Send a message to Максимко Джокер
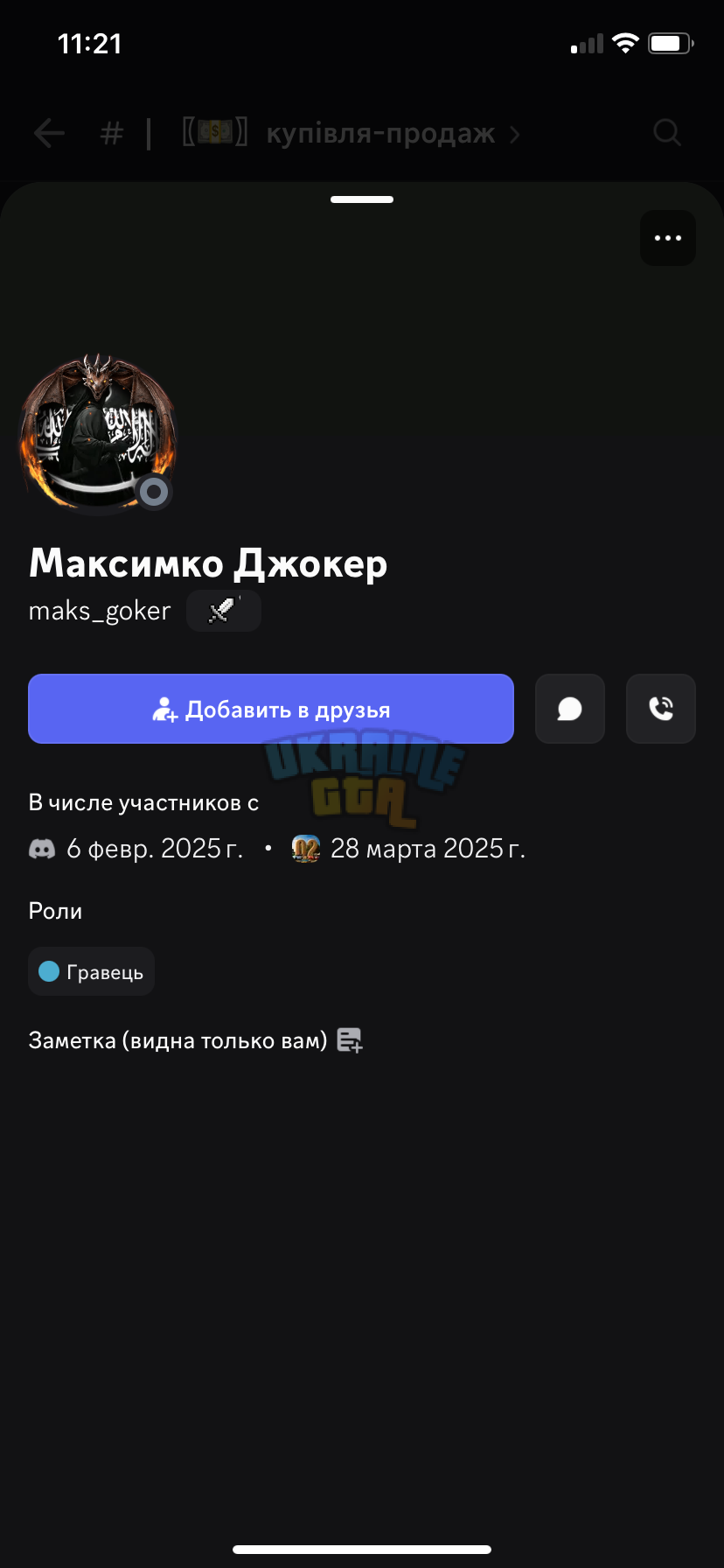Image resolution: width=724 pixels, height=1568 pixels. [570, 709]
